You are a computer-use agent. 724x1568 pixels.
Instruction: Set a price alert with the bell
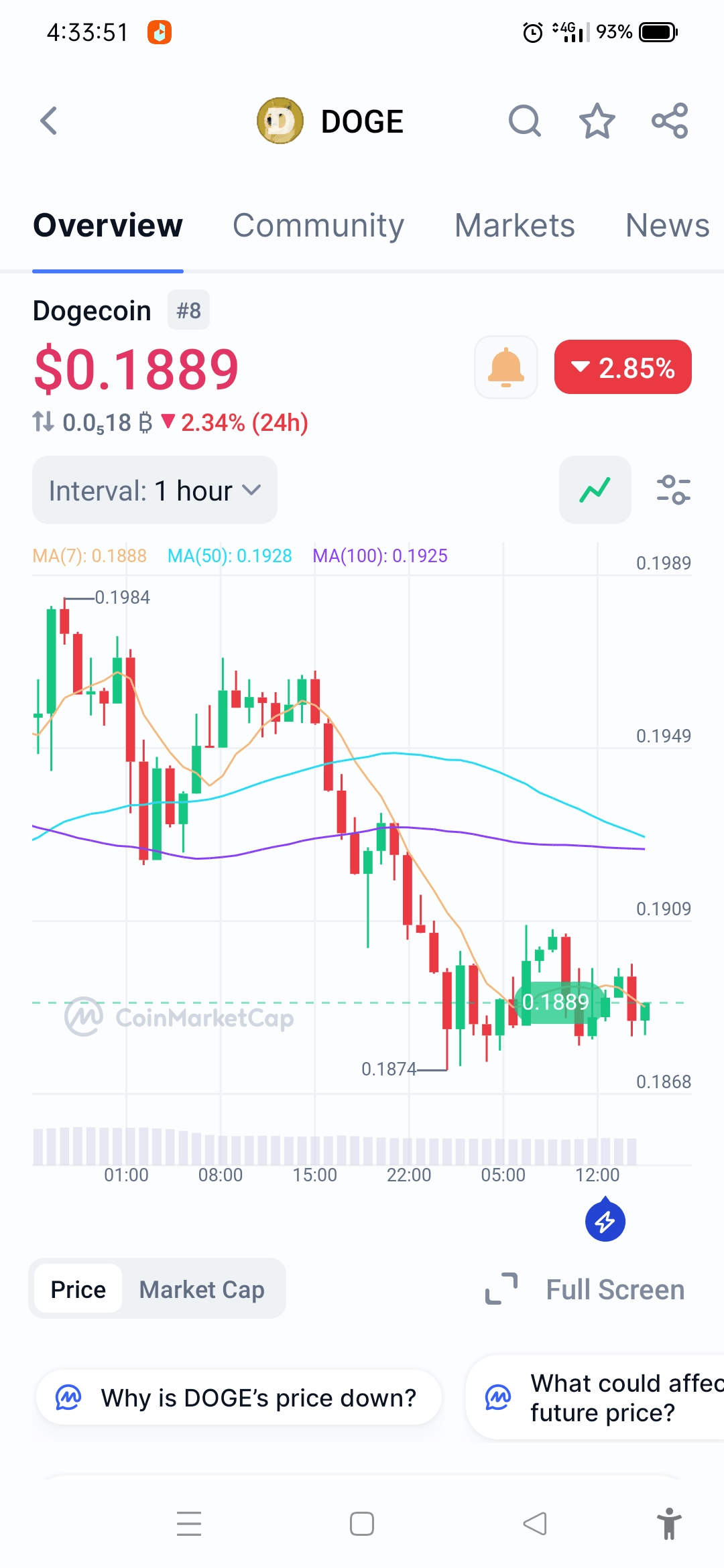point(506,367)
